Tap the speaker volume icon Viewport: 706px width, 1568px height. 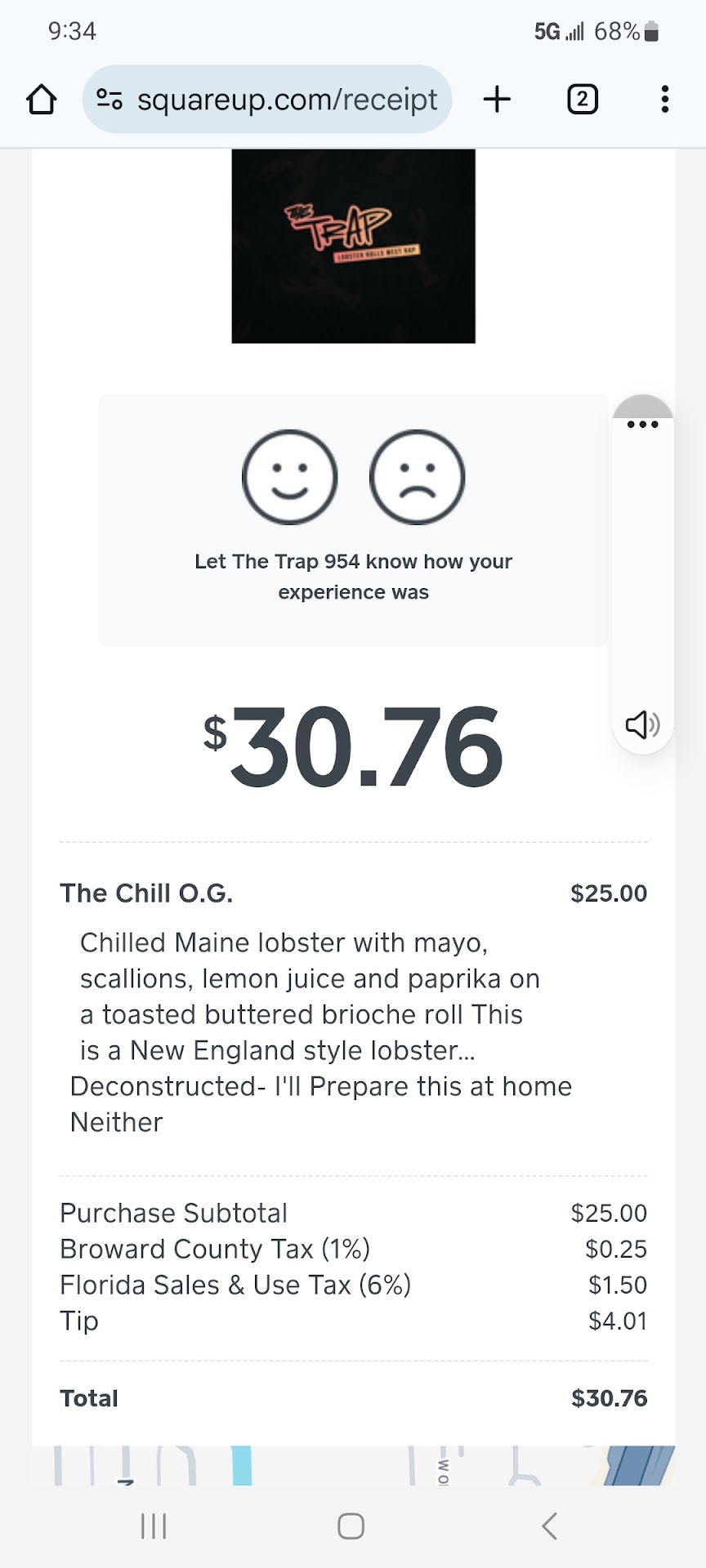coord(642,724)
